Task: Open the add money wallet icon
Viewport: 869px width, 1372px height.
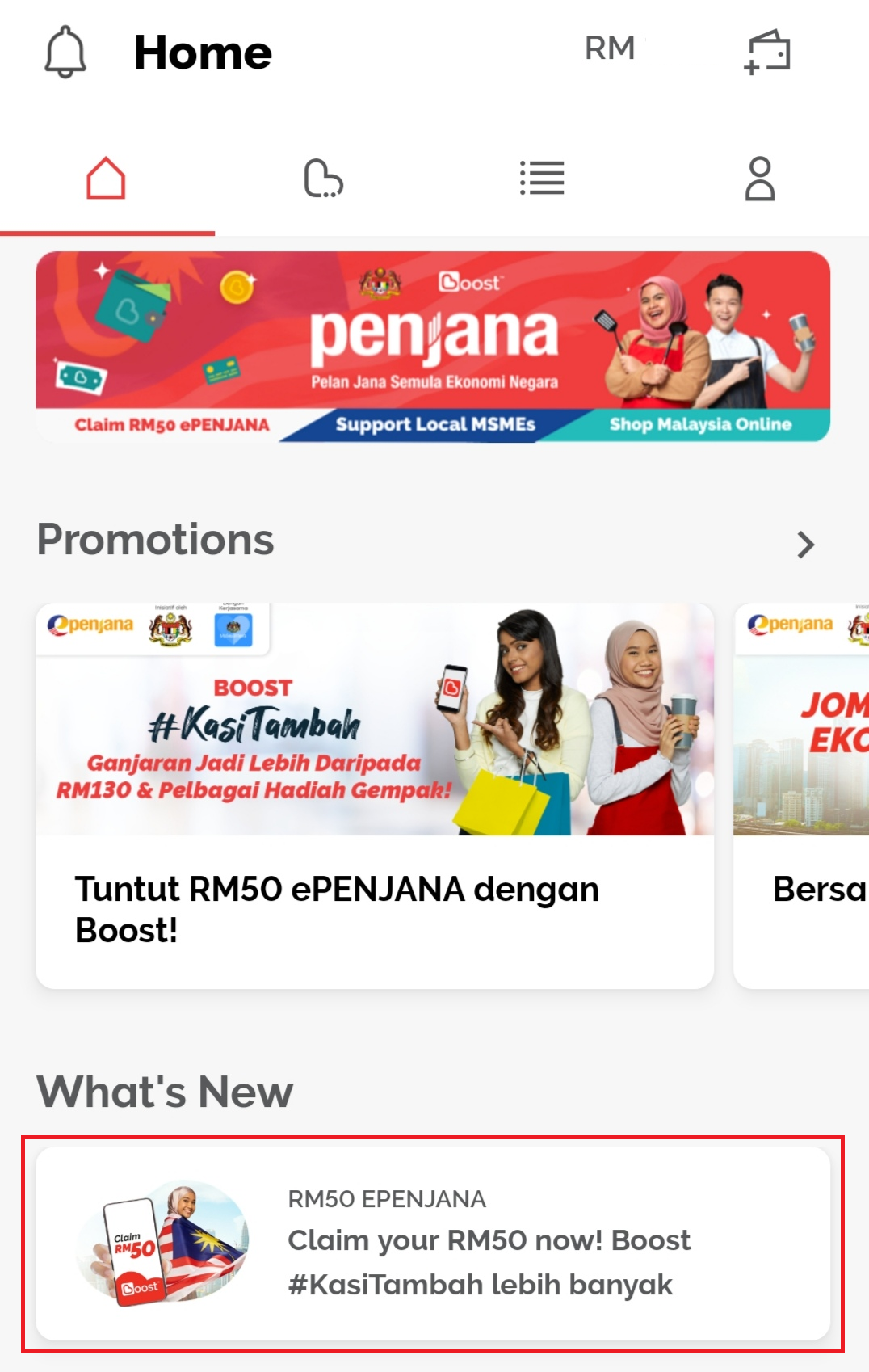Action: coord(767,53)
